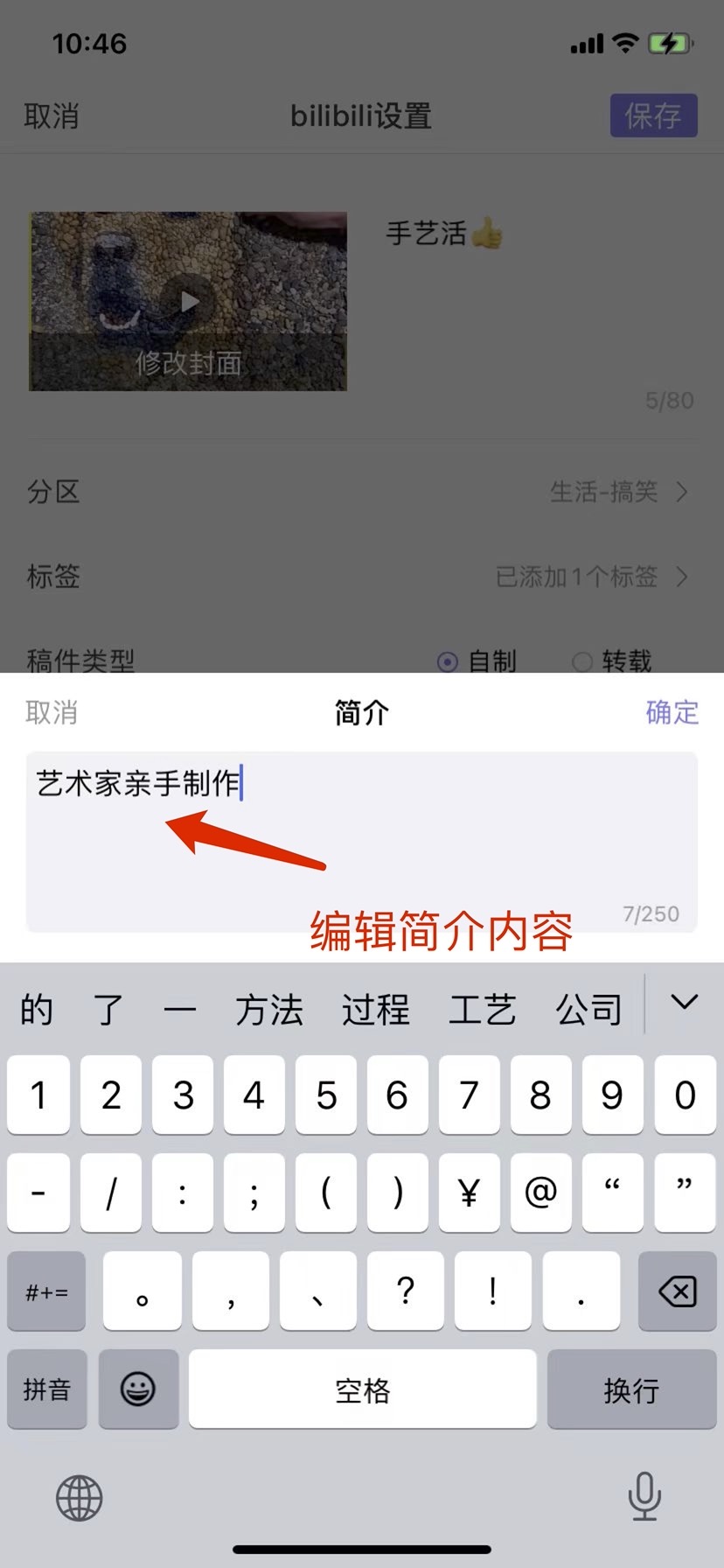Cancel editing in the 简介 panel
Viewport: 724px width, 1568px height.
point(52,712)
